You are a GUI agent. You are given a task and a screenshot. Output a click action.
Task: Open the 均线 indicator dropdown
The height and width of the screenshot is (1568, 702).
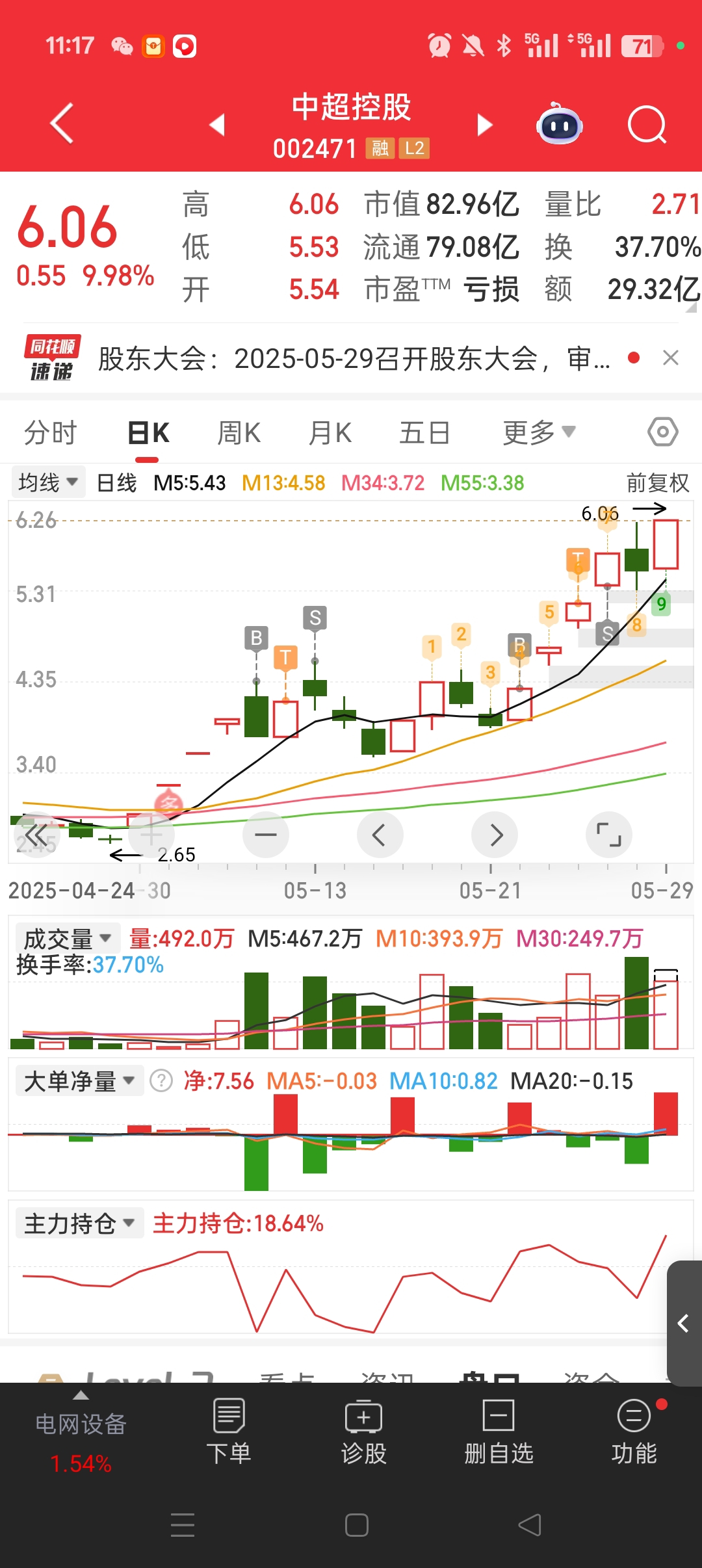tap(49, 482)
